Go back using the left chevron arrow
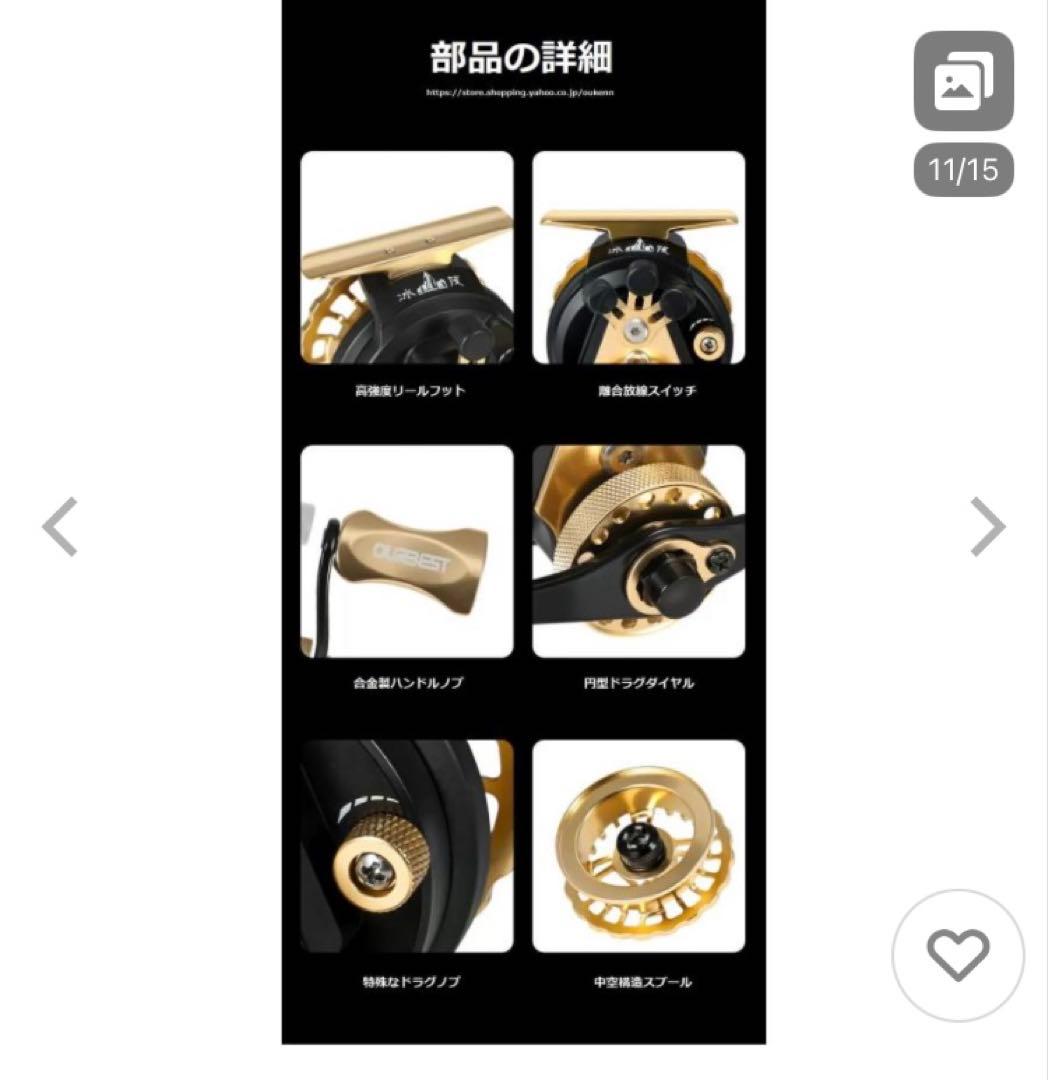Screen dimensions: 1048x1080 58,525
